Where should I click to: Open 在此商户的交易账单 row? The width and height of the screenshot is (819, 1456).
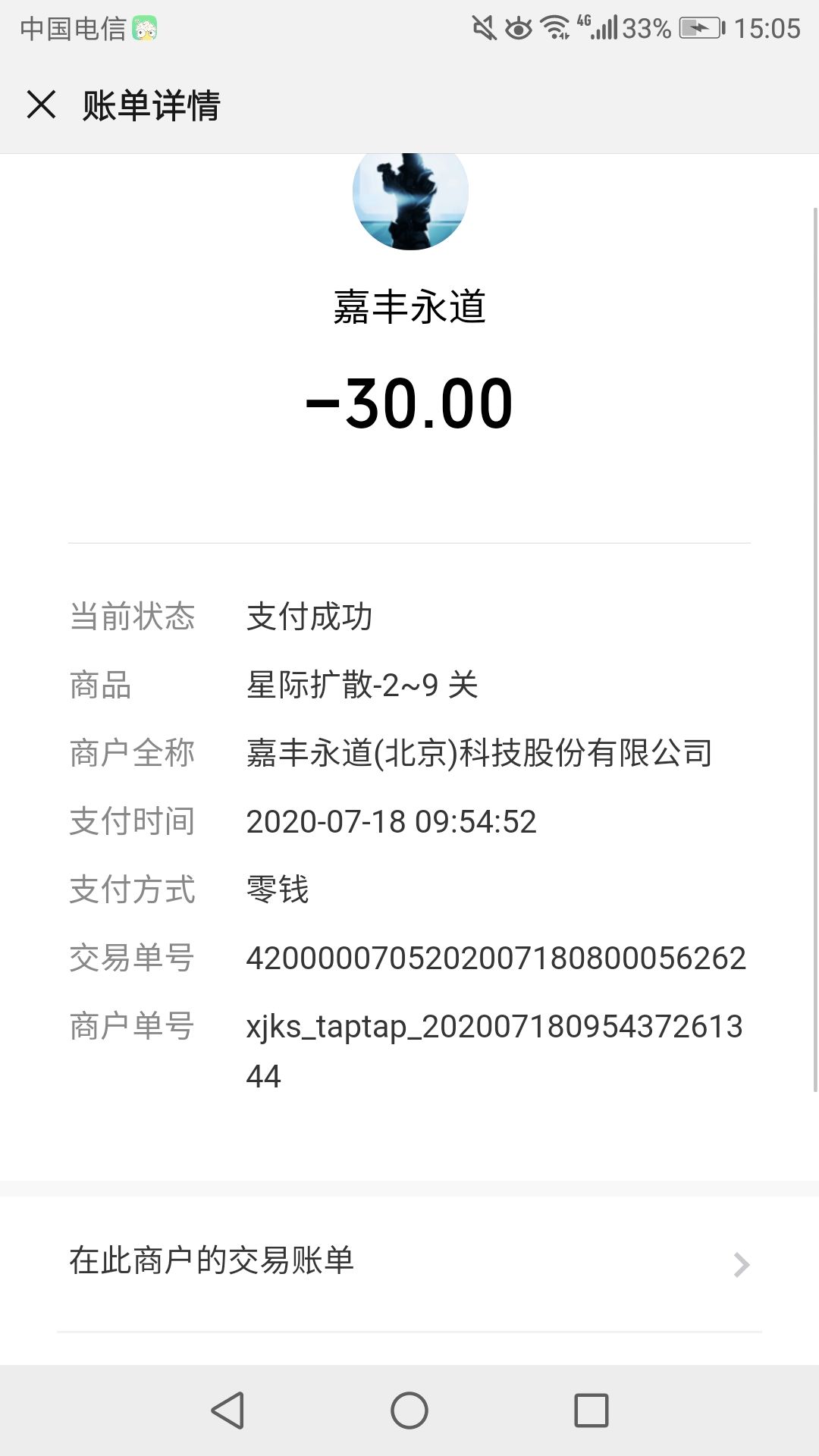click(409, 1262)
